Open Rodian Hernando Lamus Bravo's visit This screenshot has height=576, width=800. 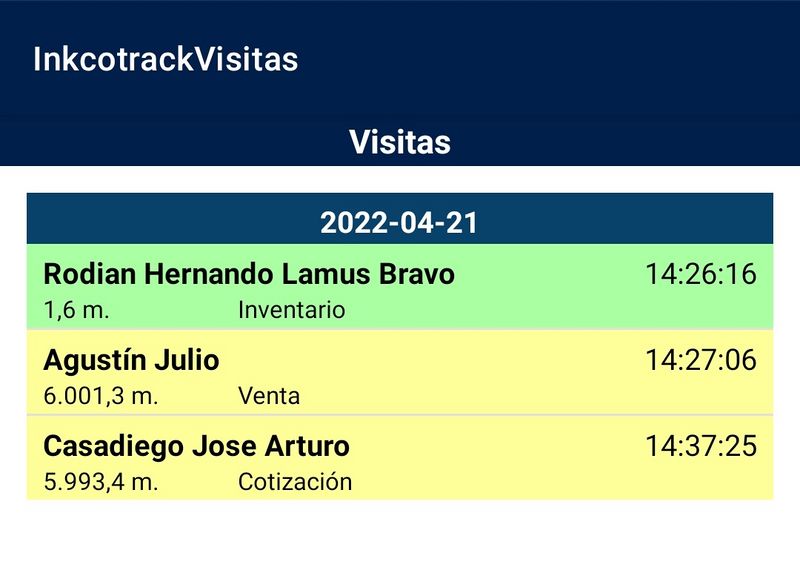[x=399, y=288]
